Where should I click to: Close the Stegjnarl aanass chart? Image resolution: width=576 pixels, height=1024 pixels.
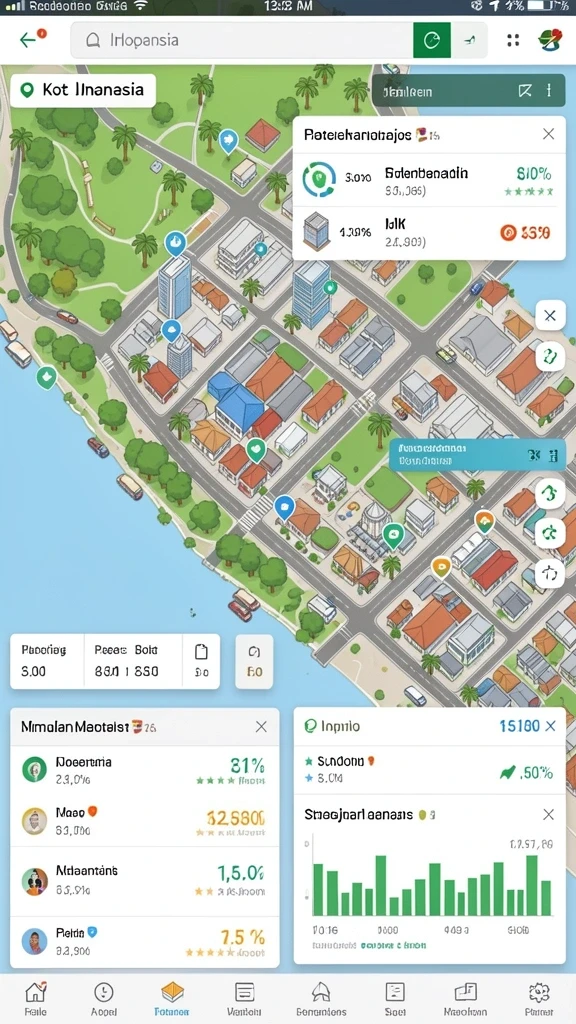click(x=549, y=814)
